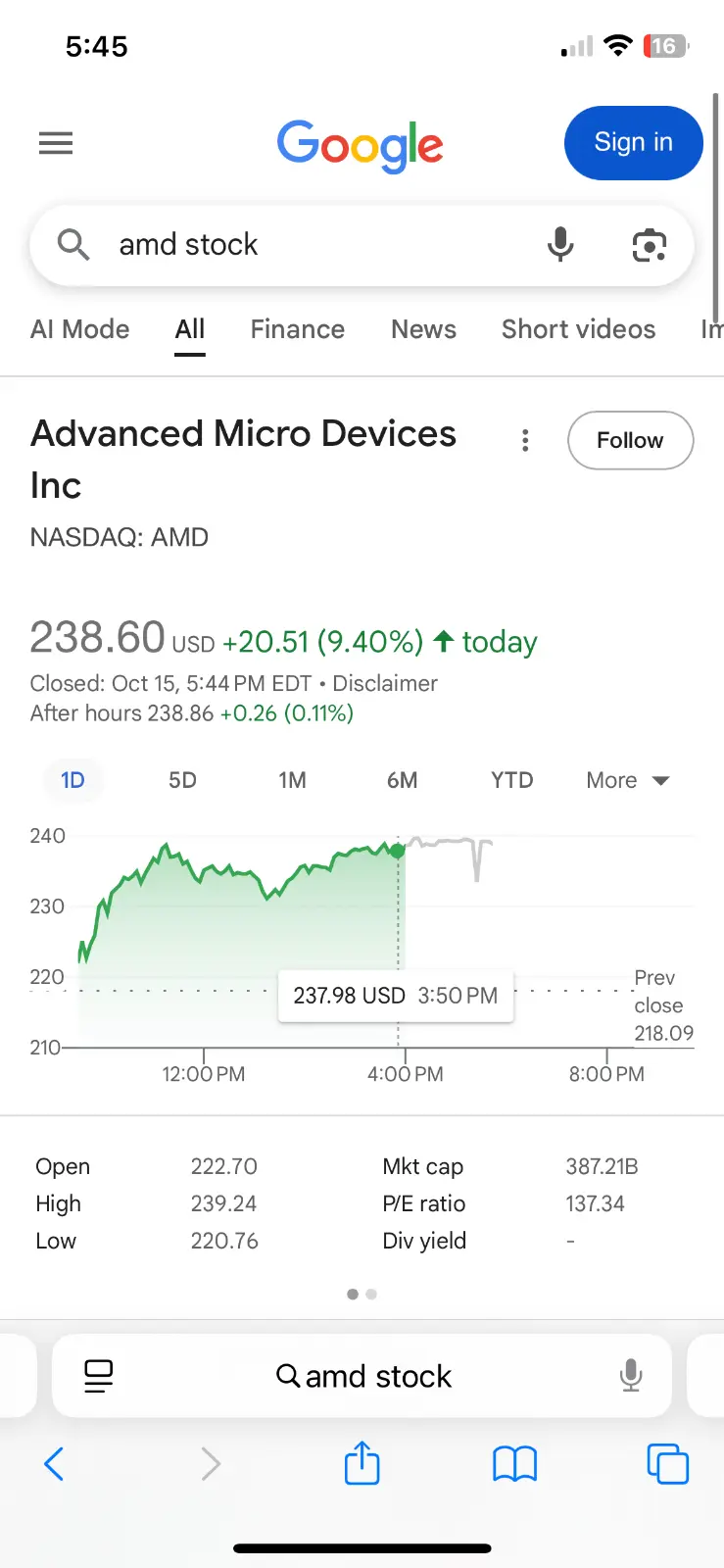
Task: Go back to the previous page in Safari
Action: (55, 1464)
